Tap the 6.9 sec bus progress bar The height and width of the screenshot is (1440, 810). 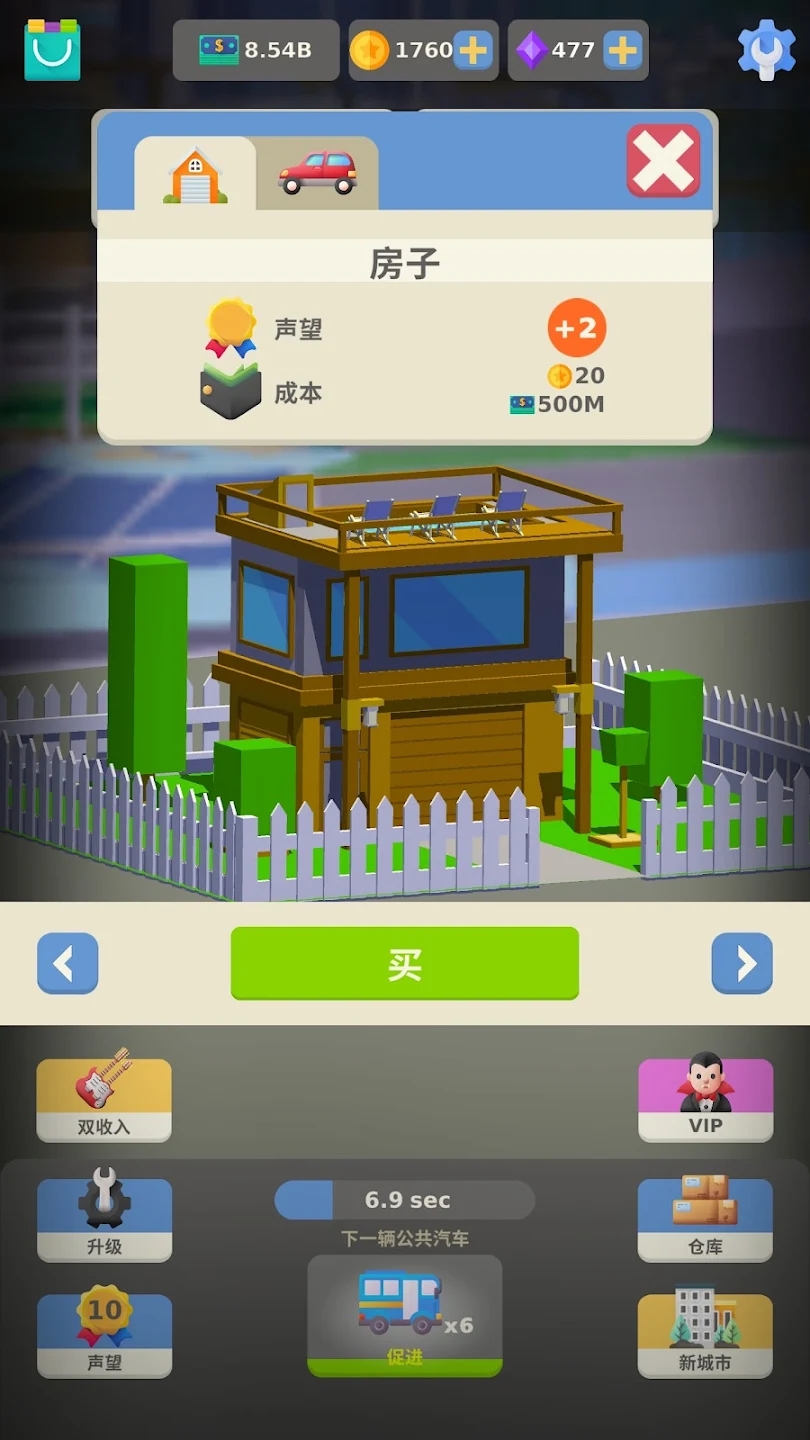[x=403, y=1198]
